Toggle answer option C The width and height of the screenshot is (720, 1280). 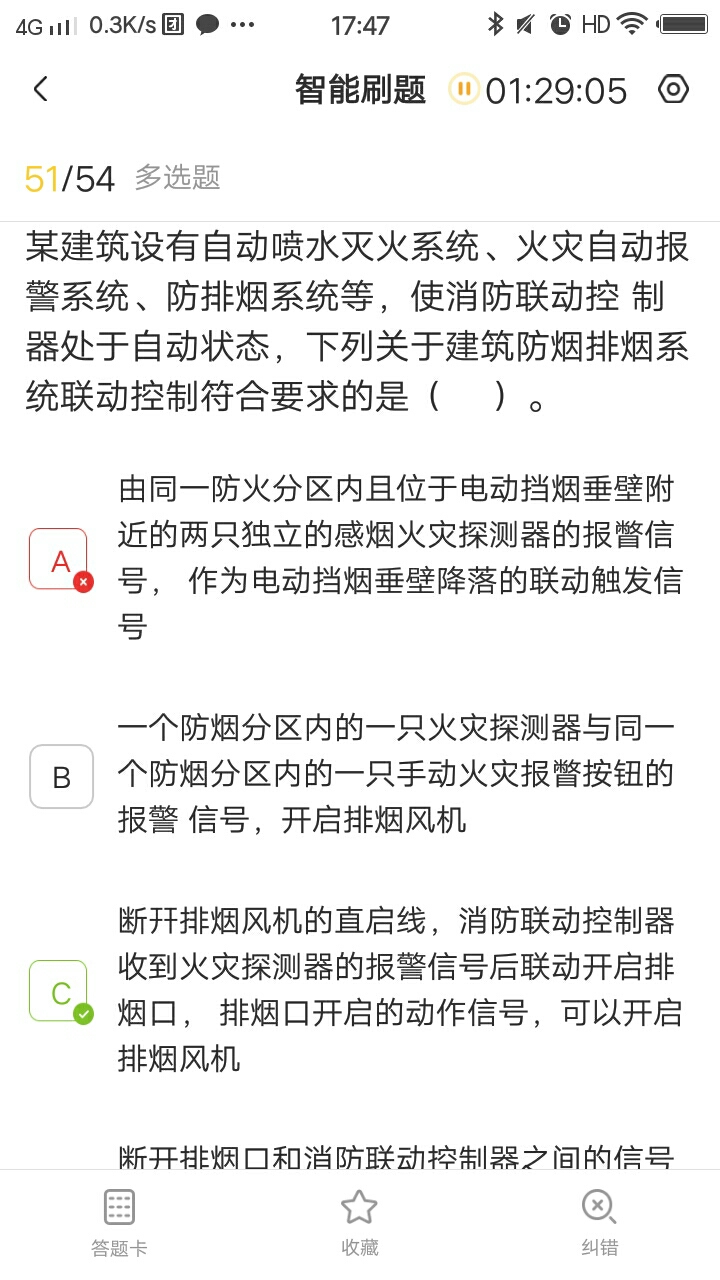coord(59,991)
